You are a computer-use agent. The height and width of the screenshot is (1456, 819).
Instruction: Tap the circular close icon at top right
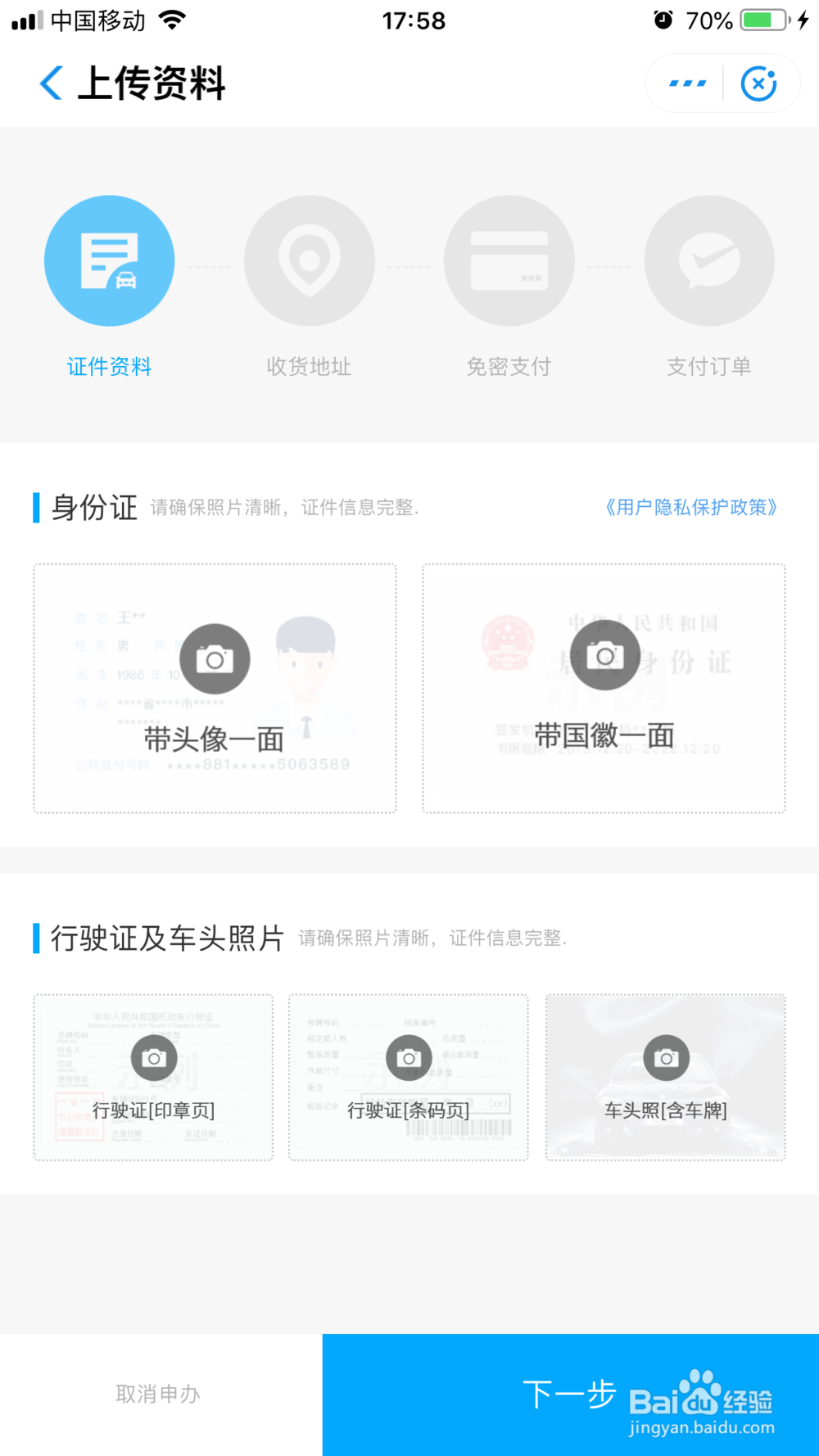(759, 83)
